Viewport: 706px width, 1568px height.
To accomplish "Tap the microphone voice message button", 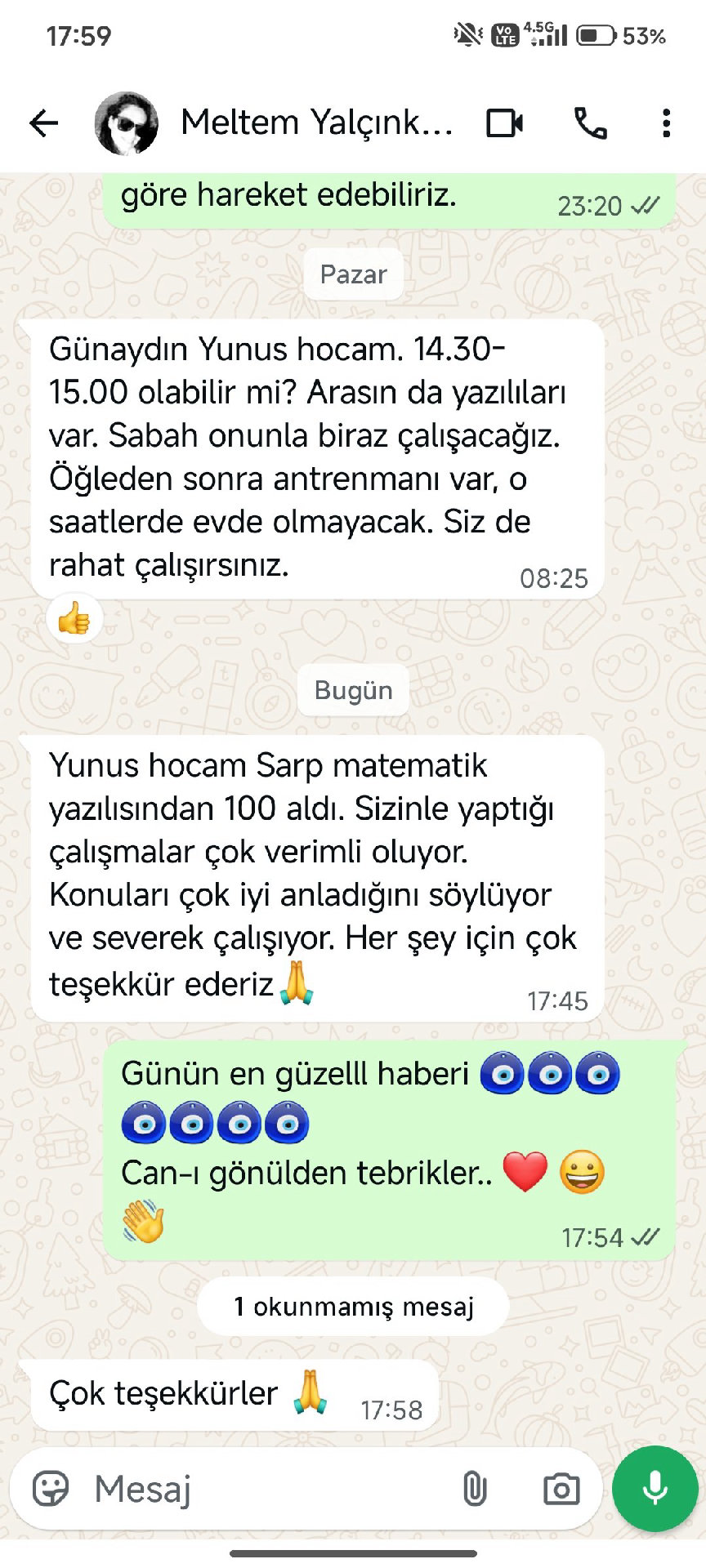I will coord(655,1489).
